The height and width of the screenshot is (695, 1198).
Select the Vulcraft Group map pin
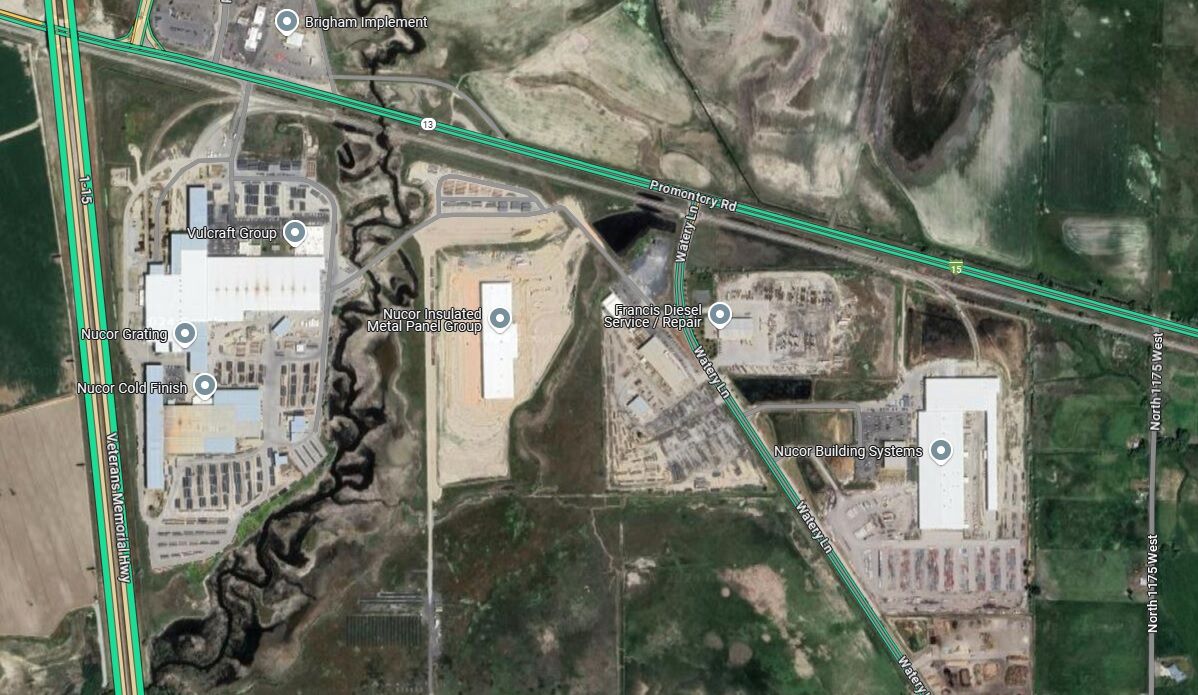pyautogui.click(x=294, y=233)
